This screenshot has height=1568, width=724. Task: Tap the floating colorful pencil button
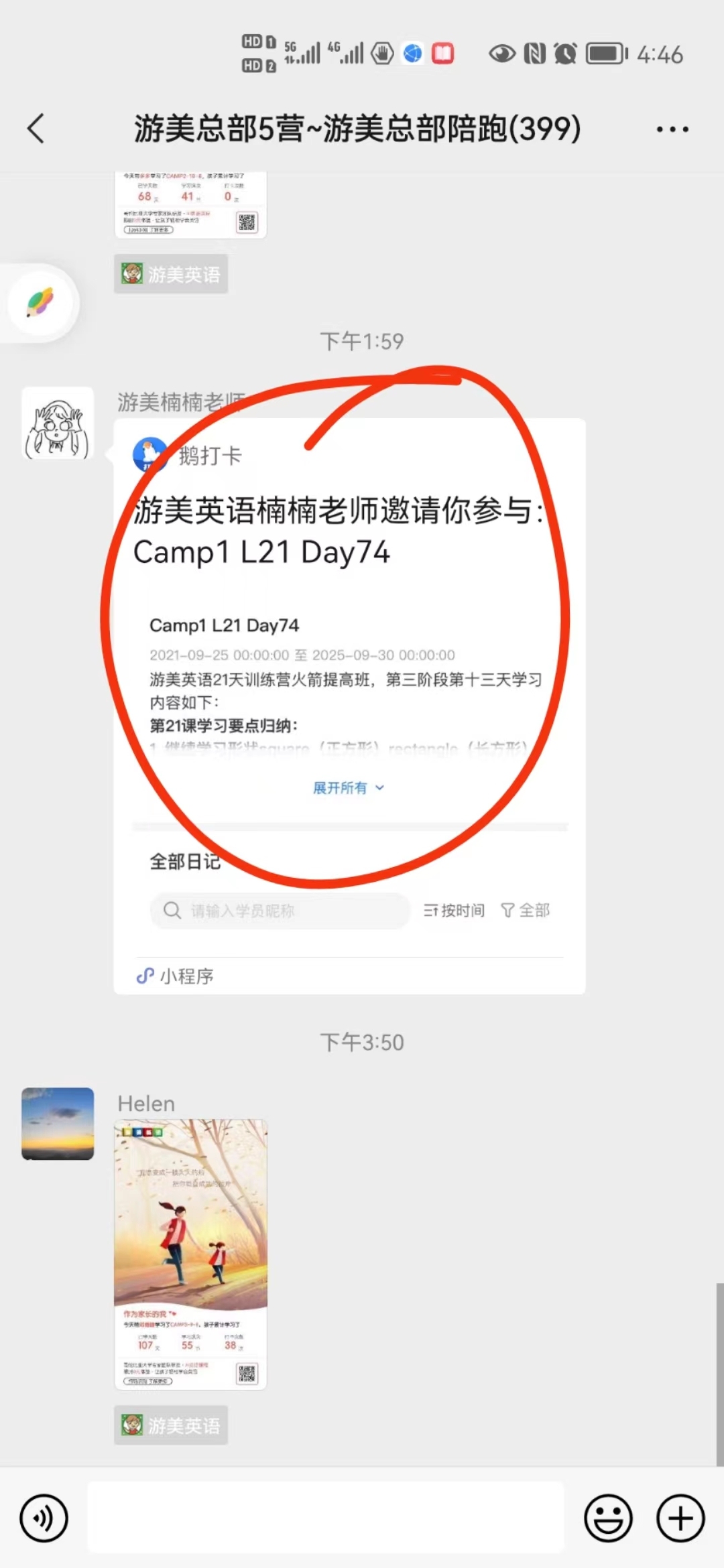click(x=41, y=303)
